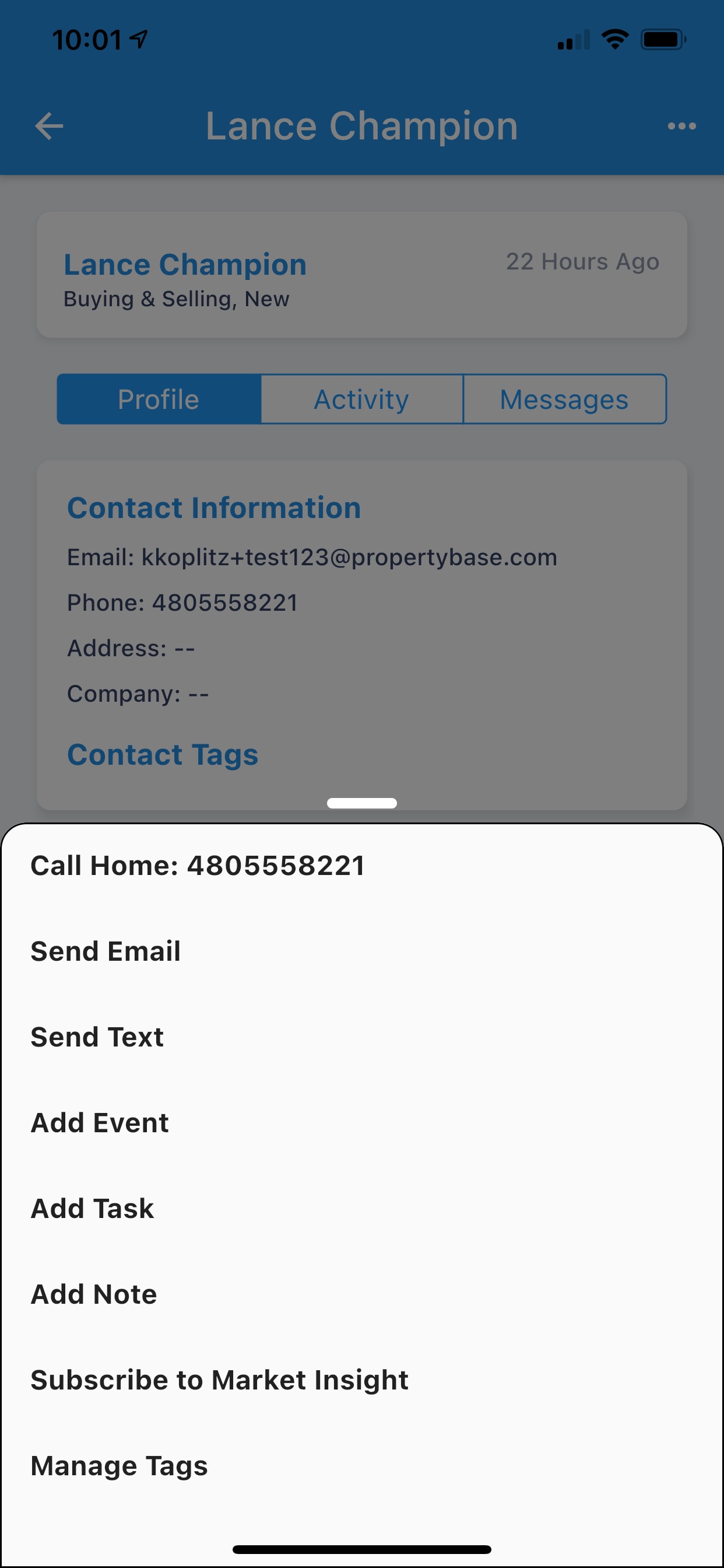Screen dimensions: 724x1568
Task: Select Add Task
Action: [362, 1209]
